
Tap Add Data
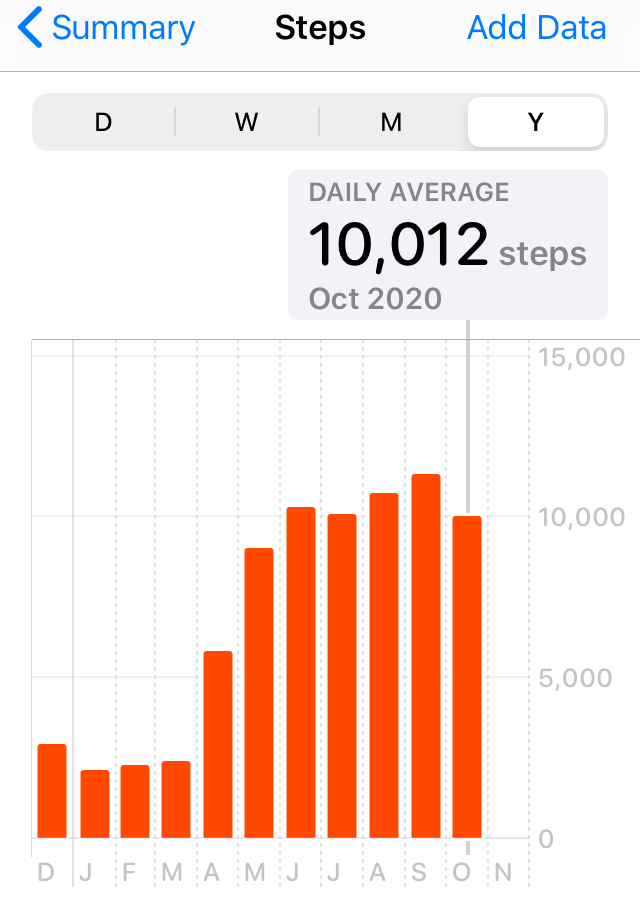point(536,28)
